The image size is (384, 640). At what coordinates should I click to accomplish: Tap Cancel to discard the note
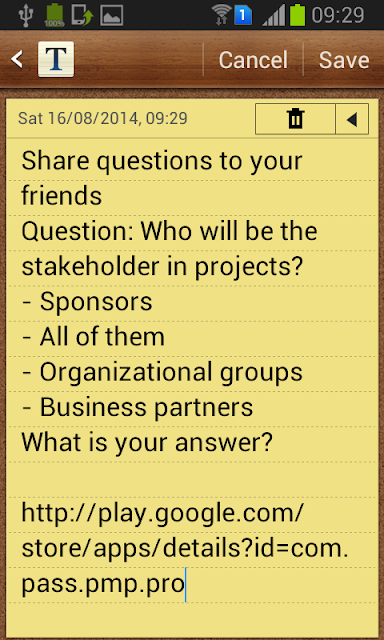tap(253, 60)
